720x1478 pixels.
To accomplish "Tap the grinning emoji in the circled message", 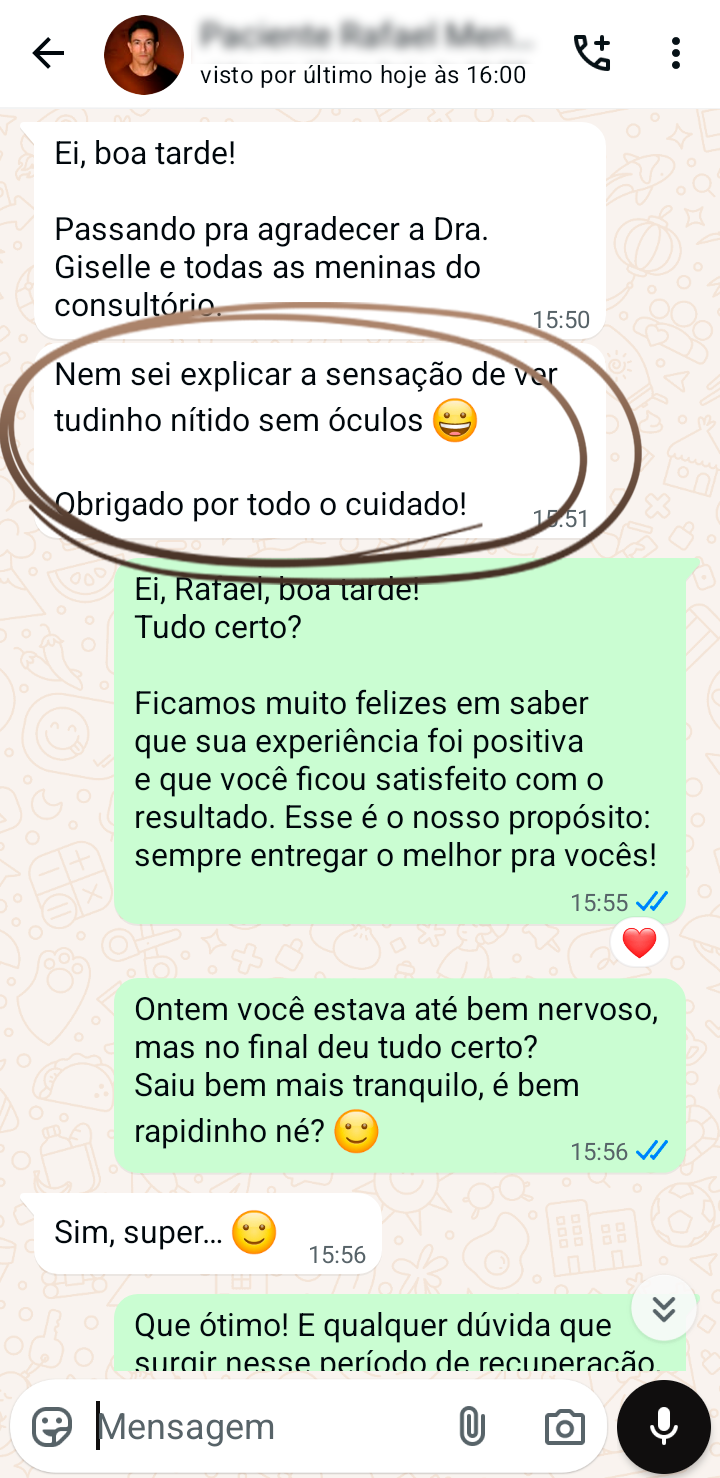I will (455, 420).
